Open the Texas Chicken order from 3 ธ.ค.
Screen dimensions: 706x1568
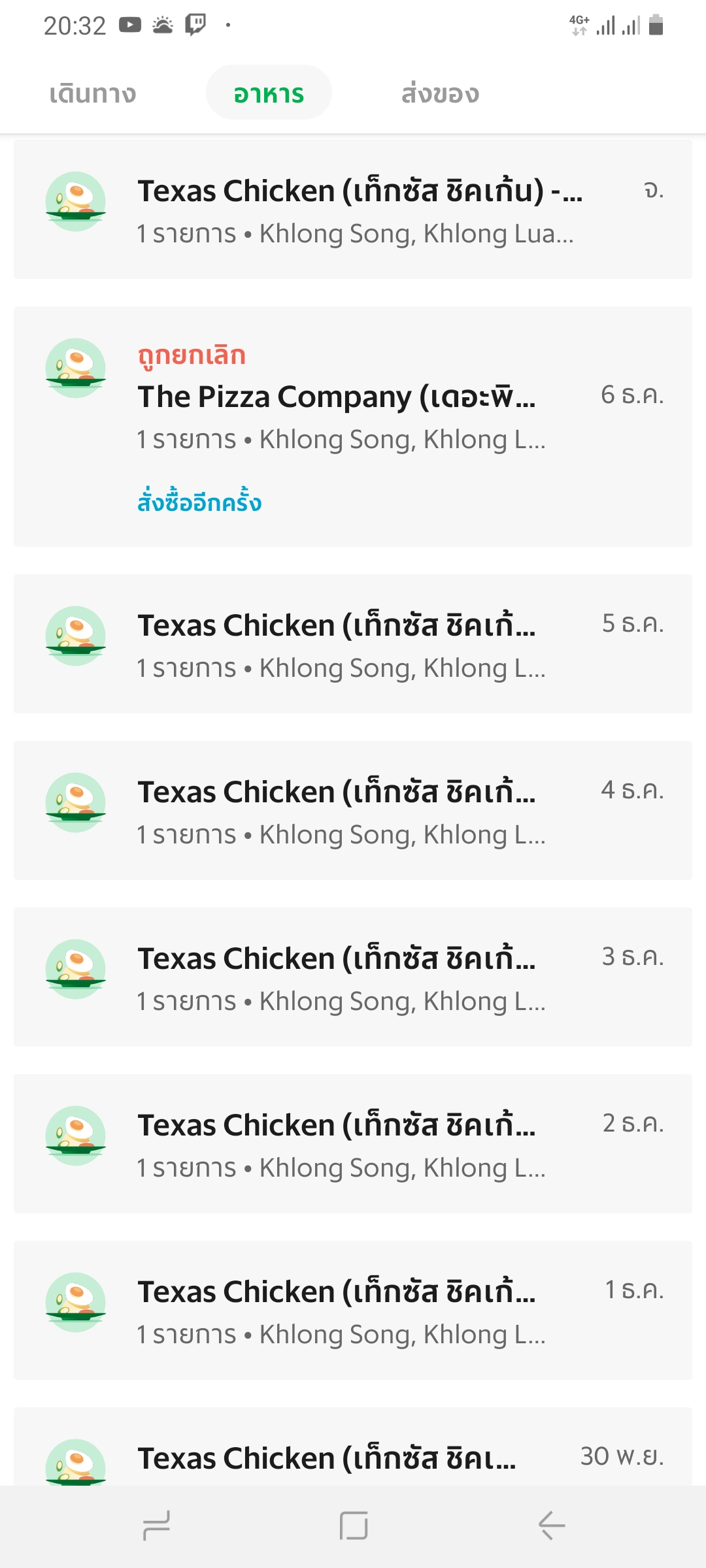[x=353, y=977]
